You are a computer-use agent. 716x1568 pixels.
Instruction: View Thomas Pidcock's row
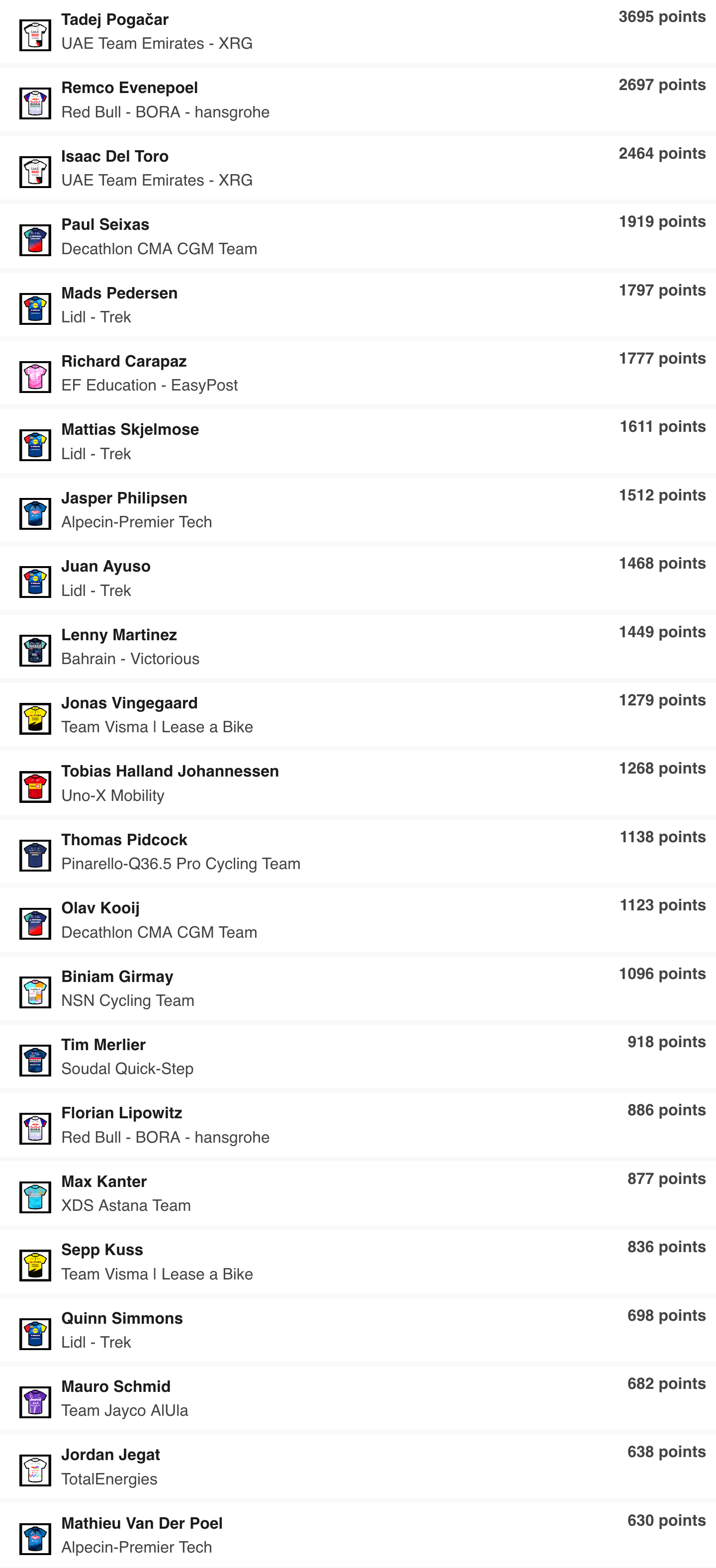coord(358,852)
